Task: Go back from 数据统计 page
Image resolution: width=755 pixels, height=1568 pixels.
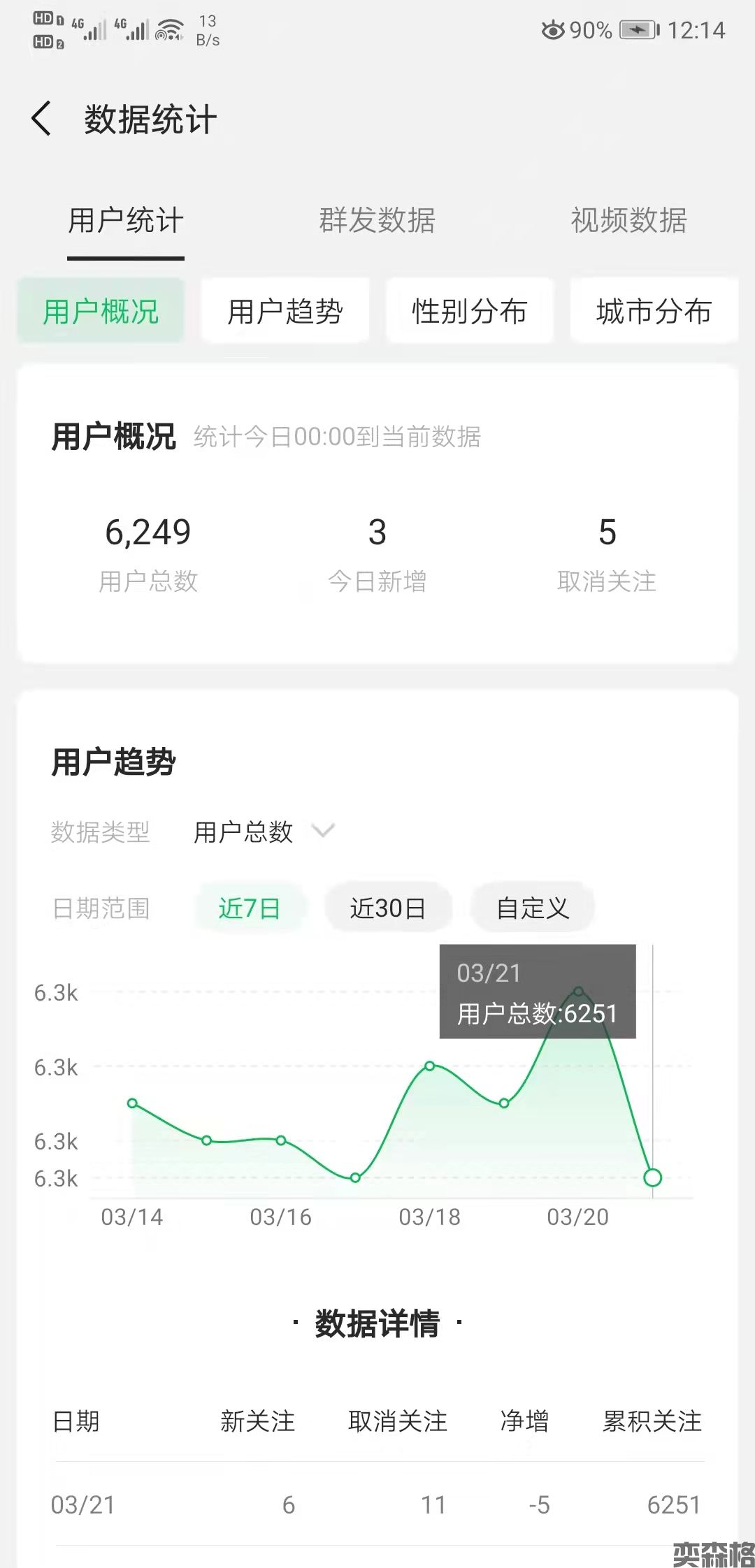Action: point(42,118)
